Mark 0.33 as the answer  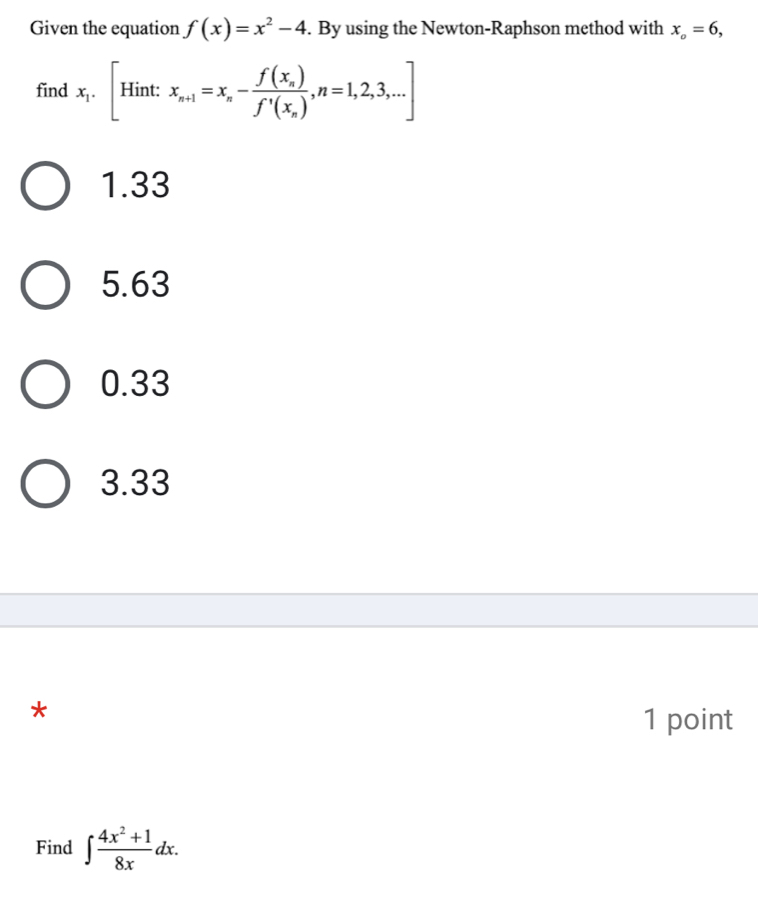[47, 384]
